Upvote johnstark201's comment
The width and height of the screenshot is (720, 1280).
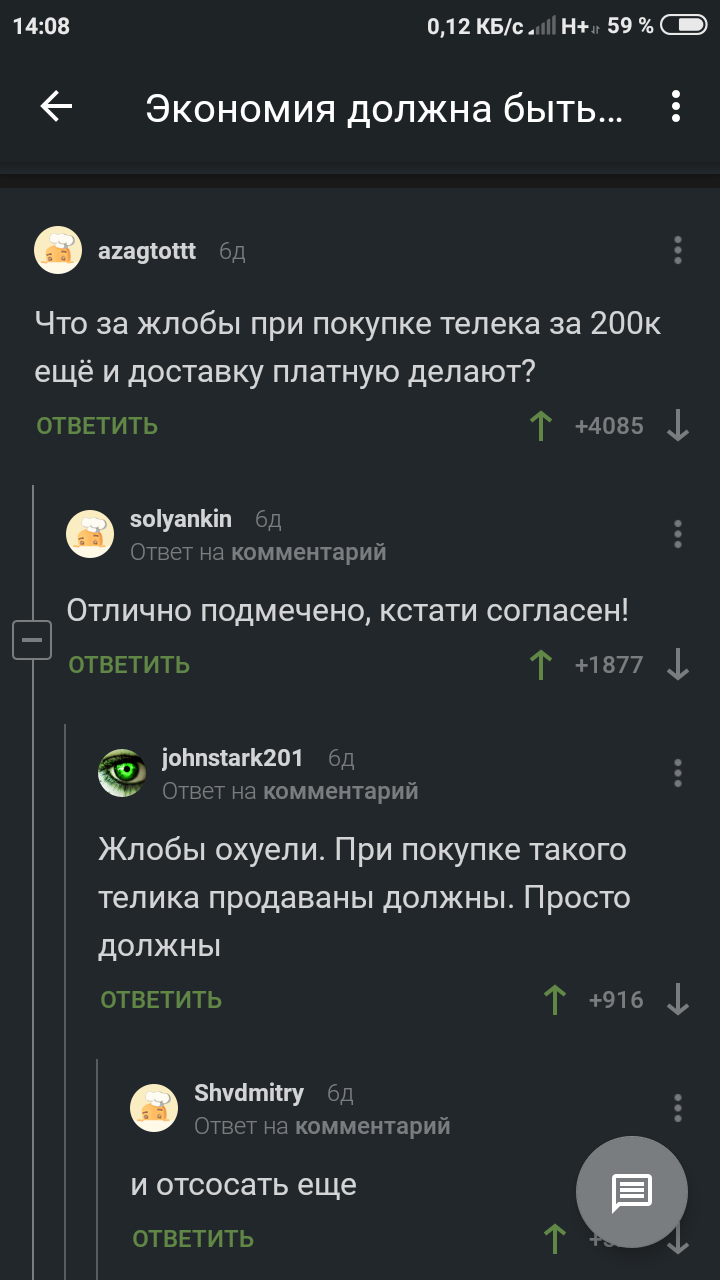(554, 1000)
